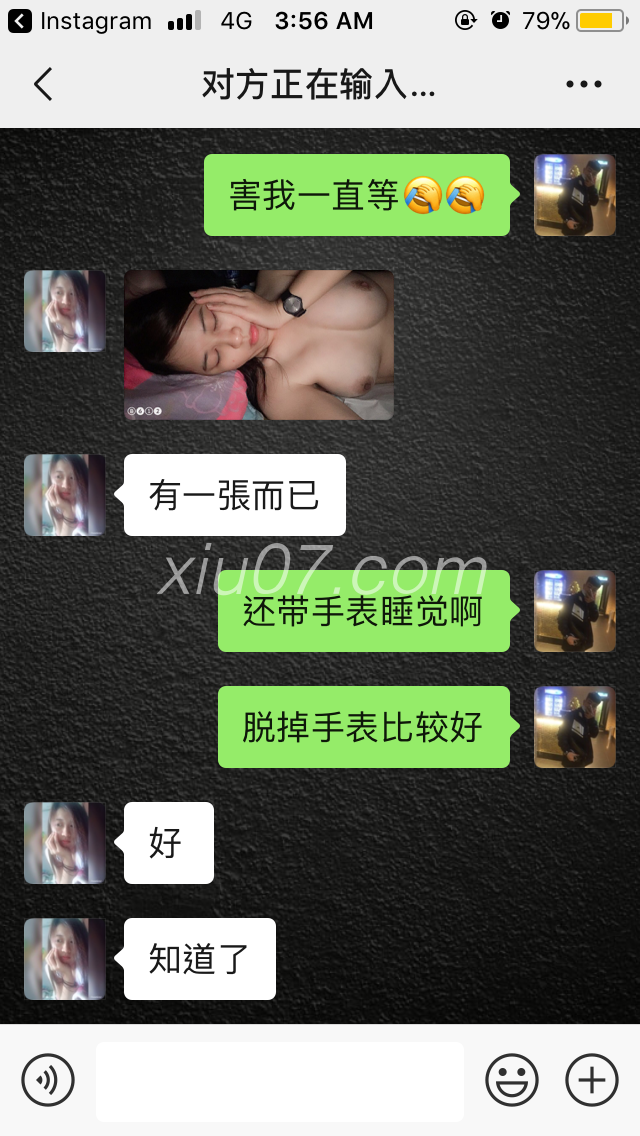Return to Instagram via status bar breadcrumb

pyautogui.click(x=80, y=20)
